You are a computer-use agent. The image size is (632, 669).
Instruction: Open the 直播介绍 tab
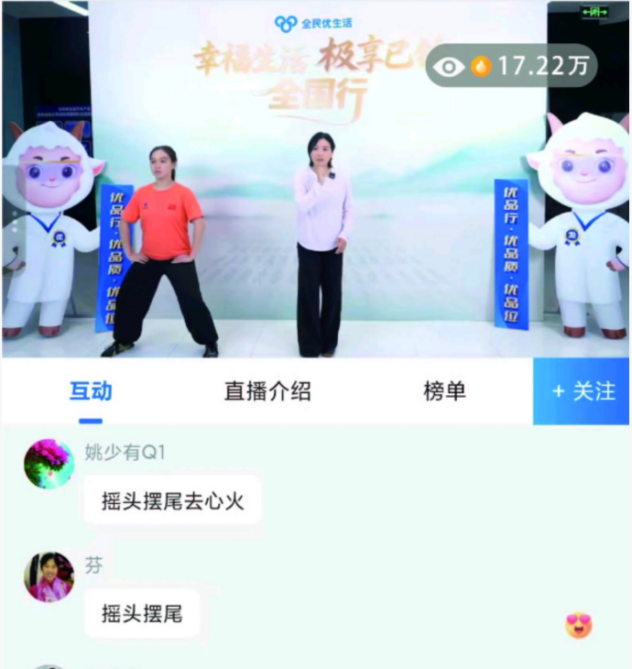pyautogui.click(x=267, y=391)
